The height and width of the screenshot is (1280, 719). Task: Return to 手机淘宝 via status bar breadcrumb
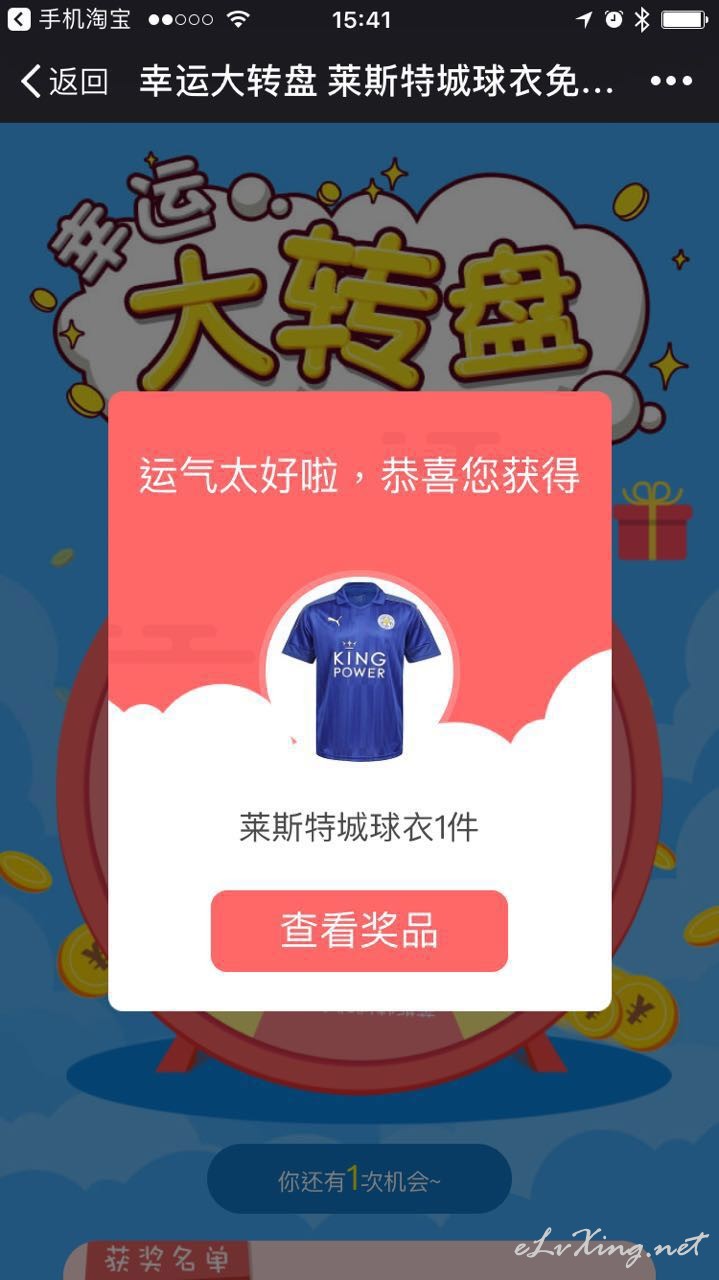pos(69,19)
